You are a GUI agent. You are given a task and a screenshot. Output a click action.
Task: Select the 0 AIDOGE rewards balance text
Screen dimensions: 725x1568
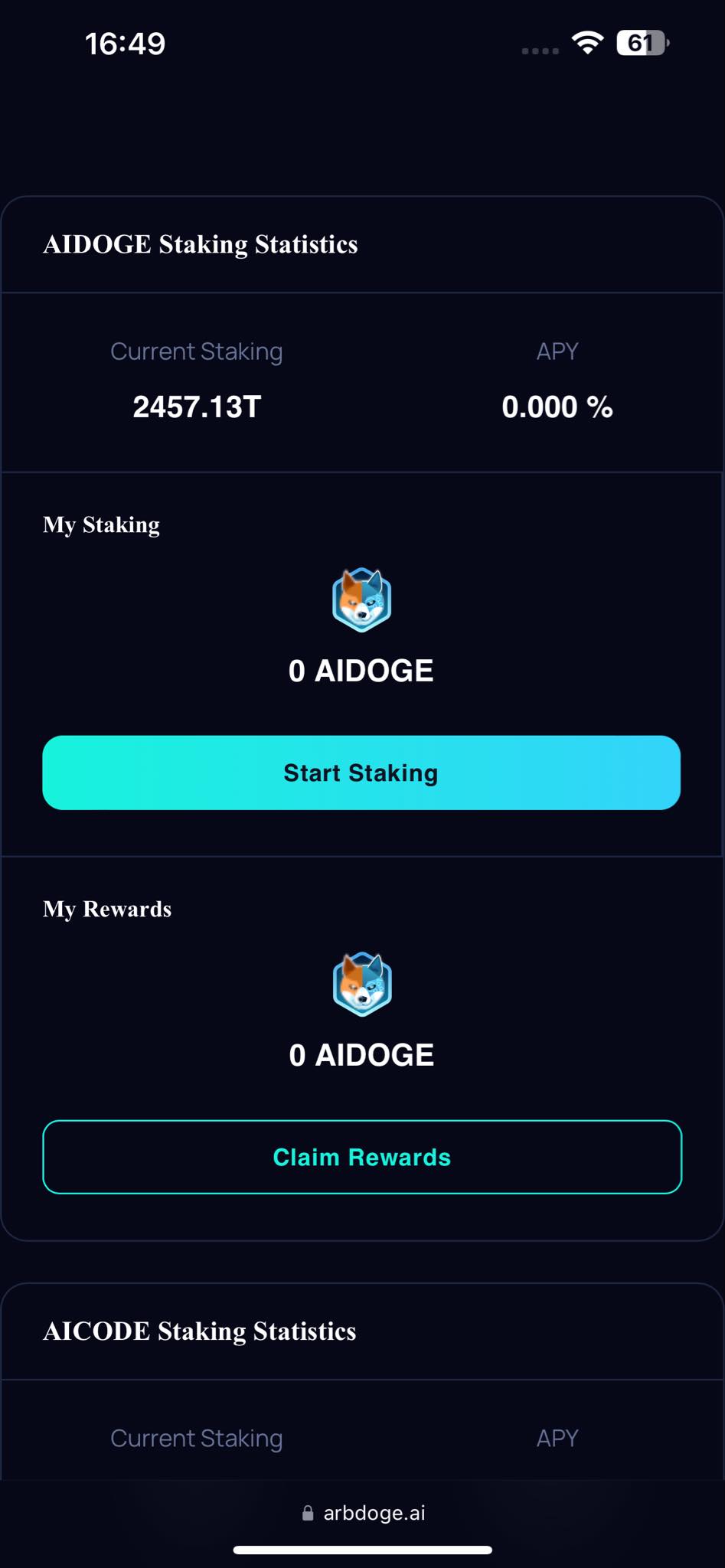pyautogui.click(x=362, y=1054)
